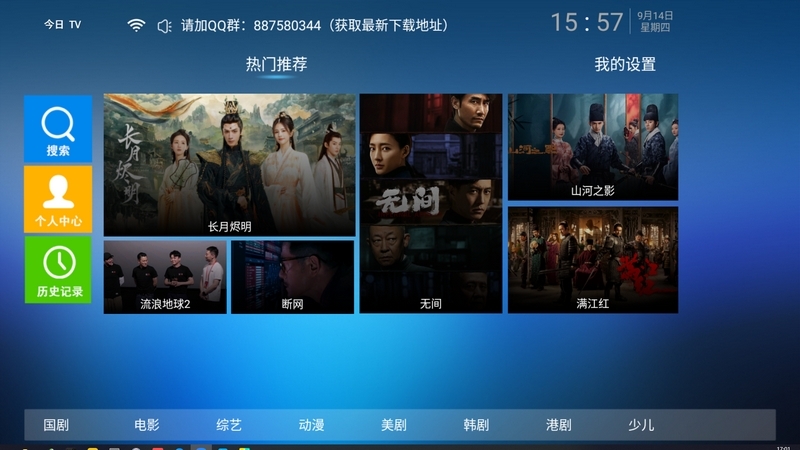800x450 pixels.
Task: Select the 少儿 category
Action: [x=641, y=425]
